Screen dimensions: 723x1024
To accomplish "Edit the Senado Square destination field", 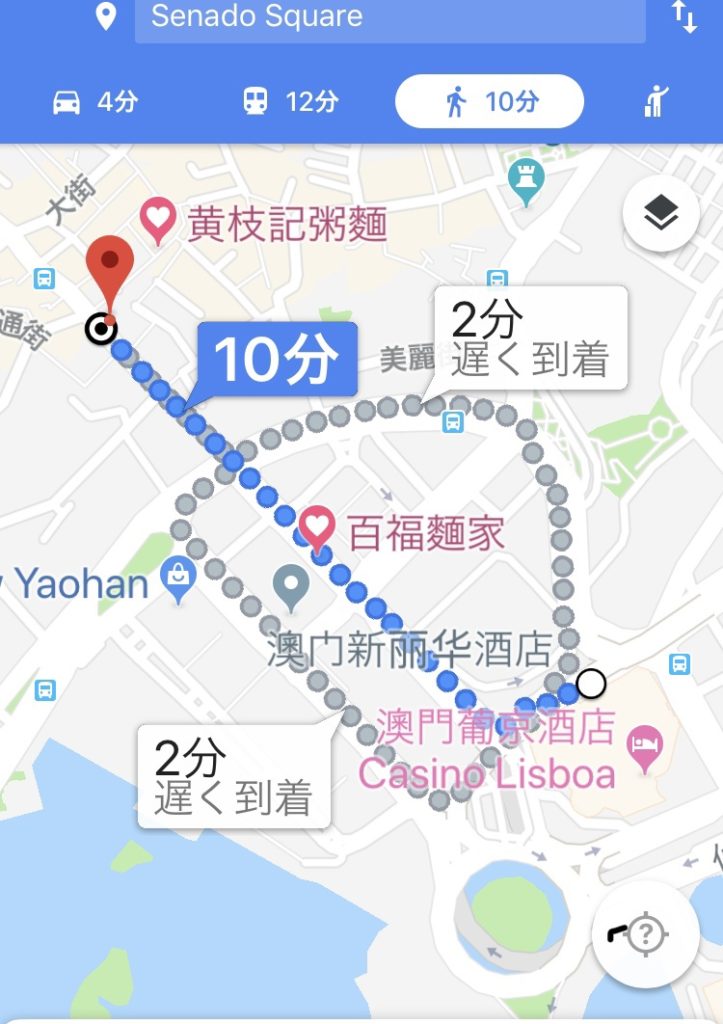I will [390, 18].
